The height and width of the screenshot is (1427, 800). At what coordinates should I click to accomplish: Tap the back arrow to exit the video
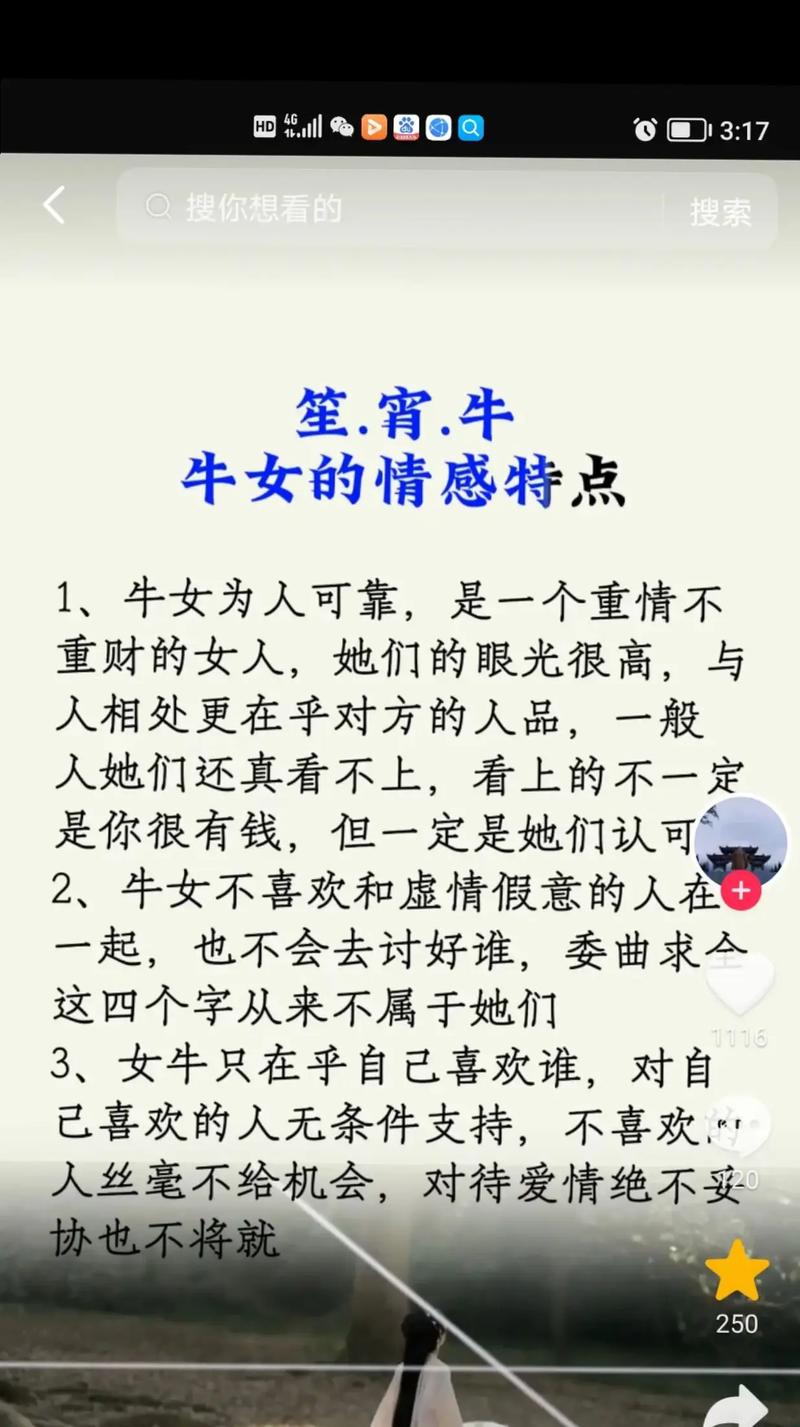point(54,206)
